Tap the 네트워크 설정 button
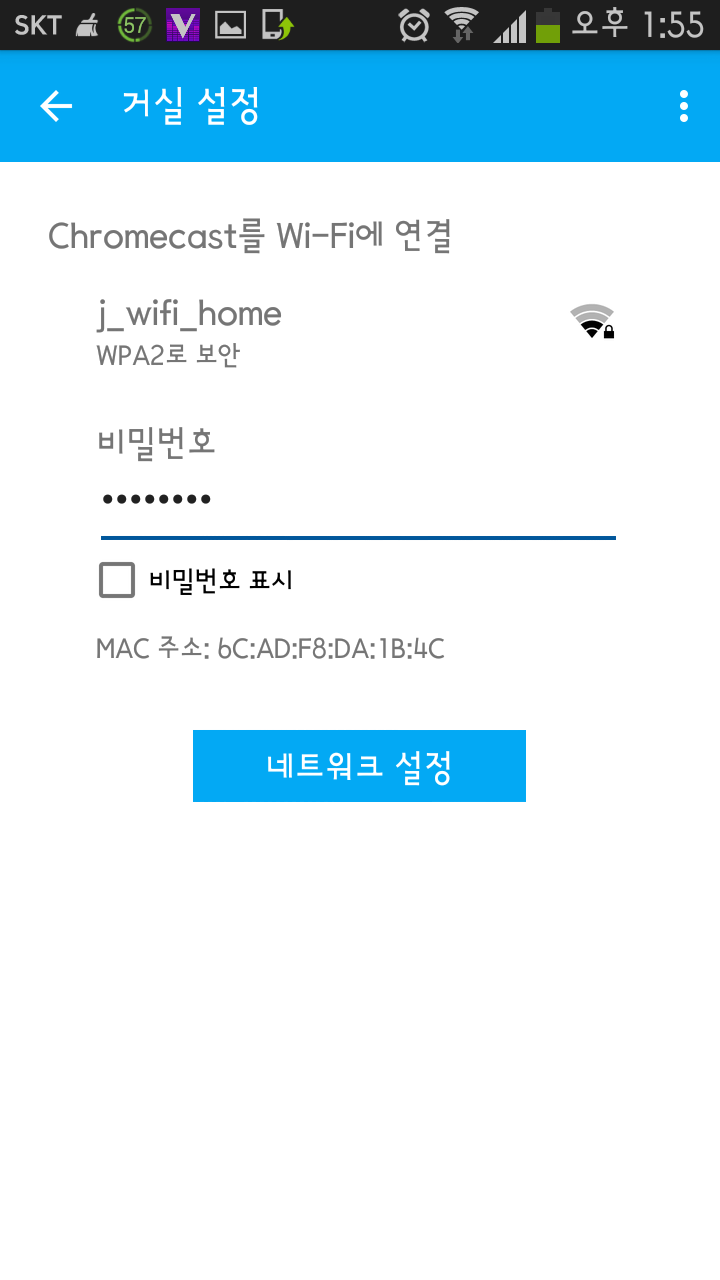The height and width of the screenshot is (1280, 720). pyautogui.click(x=359, y=766)
